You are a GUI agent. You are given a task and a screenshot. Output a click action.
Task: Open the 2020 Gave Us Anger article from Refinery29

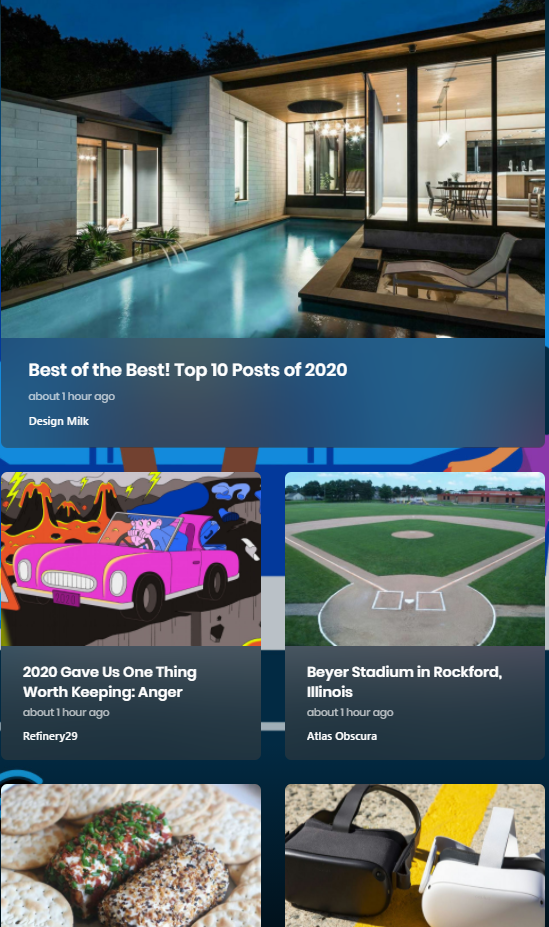tap(109, 682)
